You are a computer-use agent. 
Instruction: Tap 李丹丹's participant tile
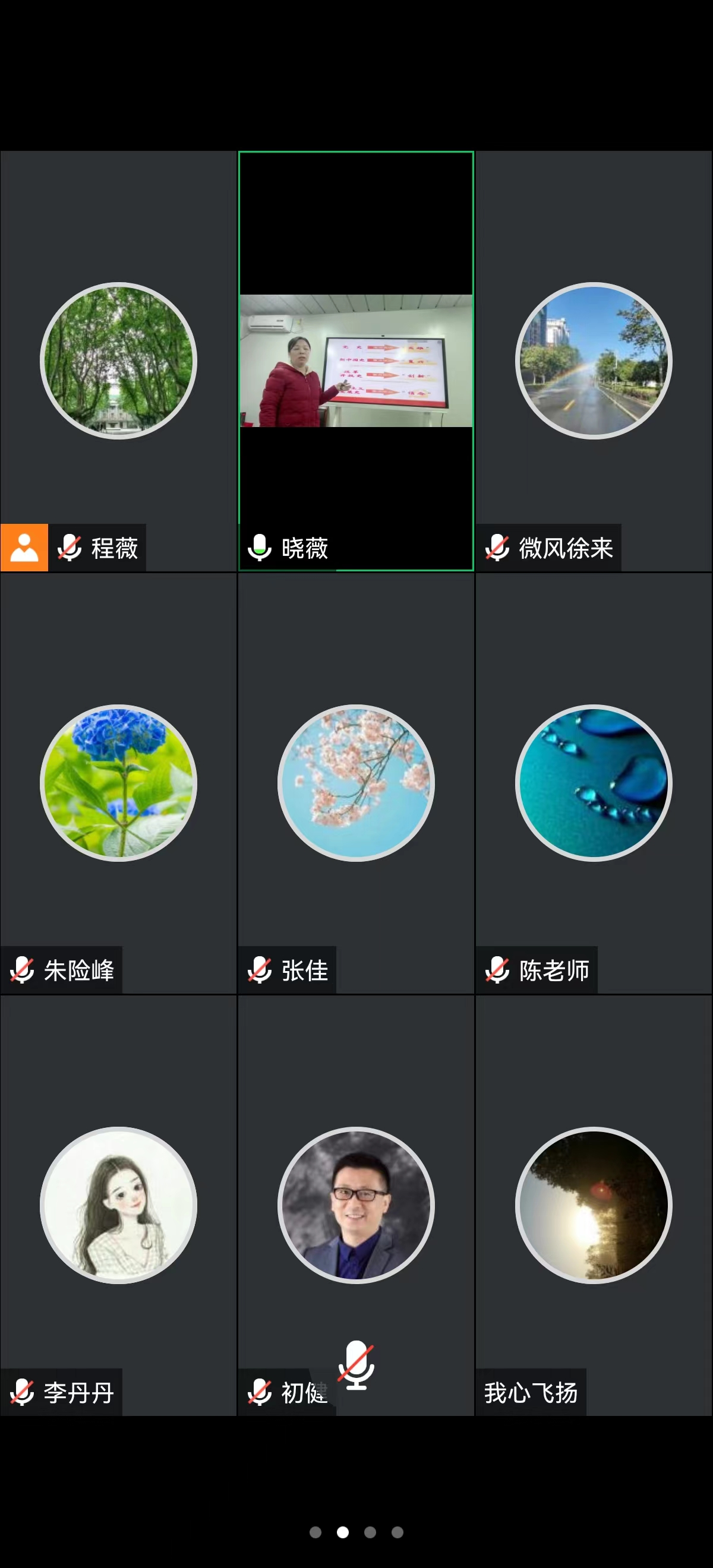tap(118, 1205)
